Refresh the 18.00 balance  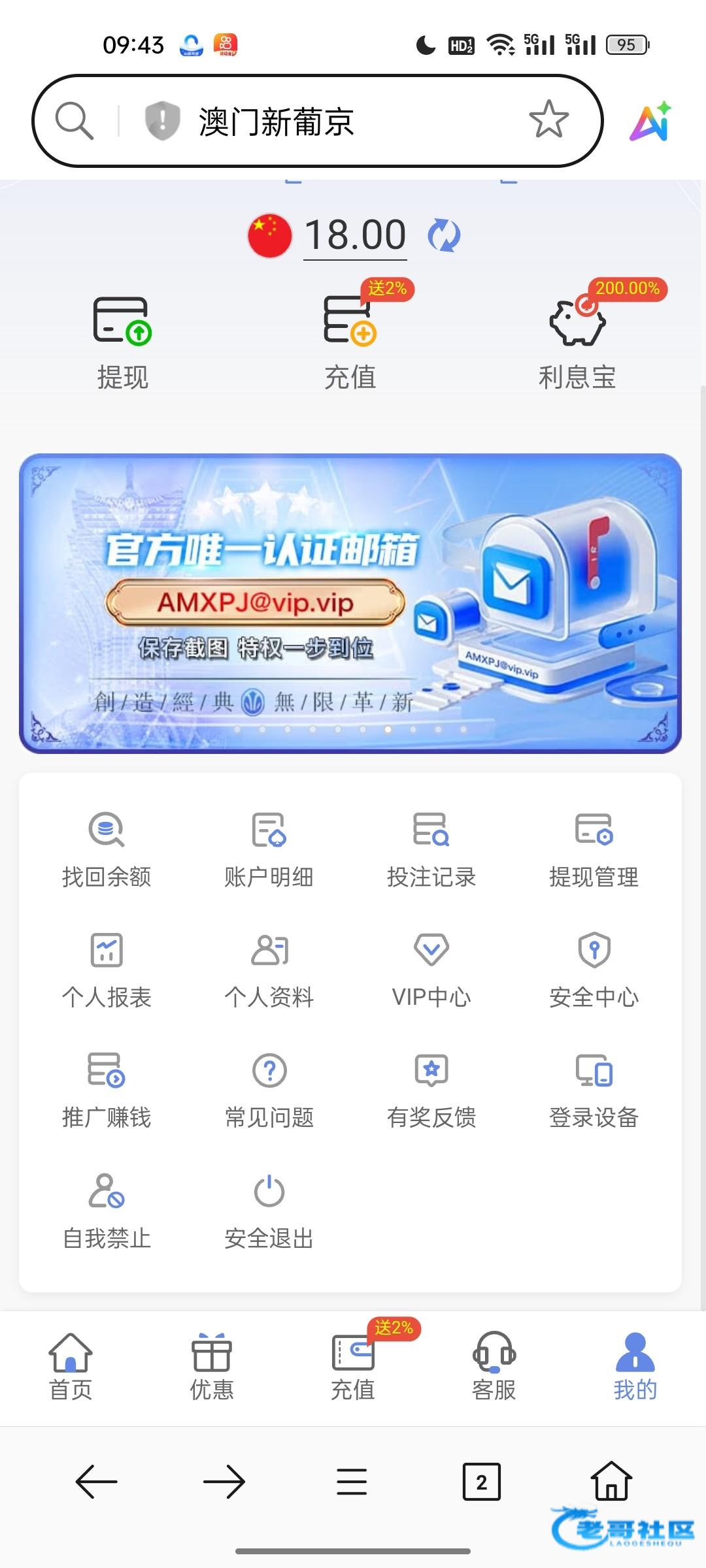444,235
